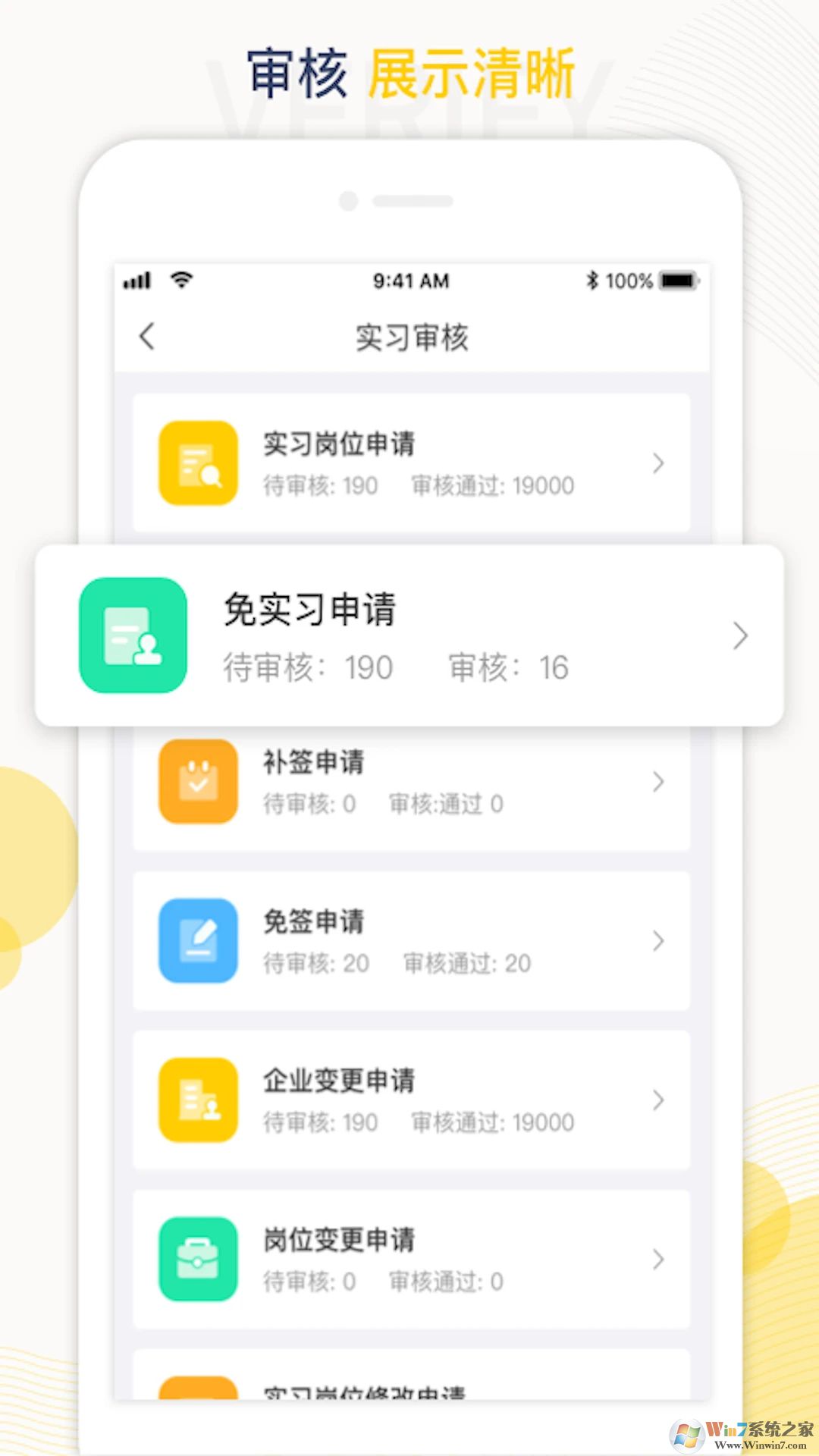
Task: Click the green 岗位变更申请 briefcase icon
Action: pos(197,1259)
